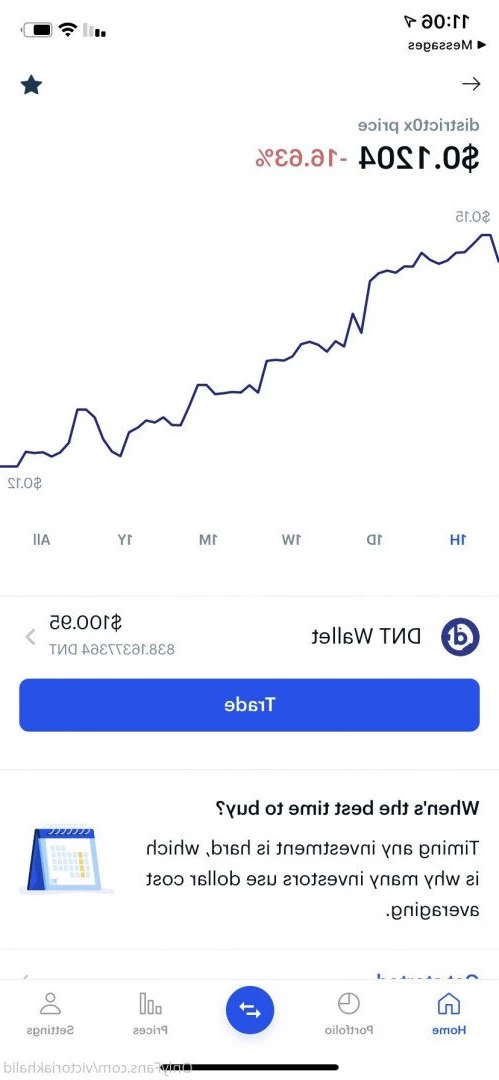Switch to the Portfolio tab
Screen dimensions: 499x1080
click(349, 1014)
